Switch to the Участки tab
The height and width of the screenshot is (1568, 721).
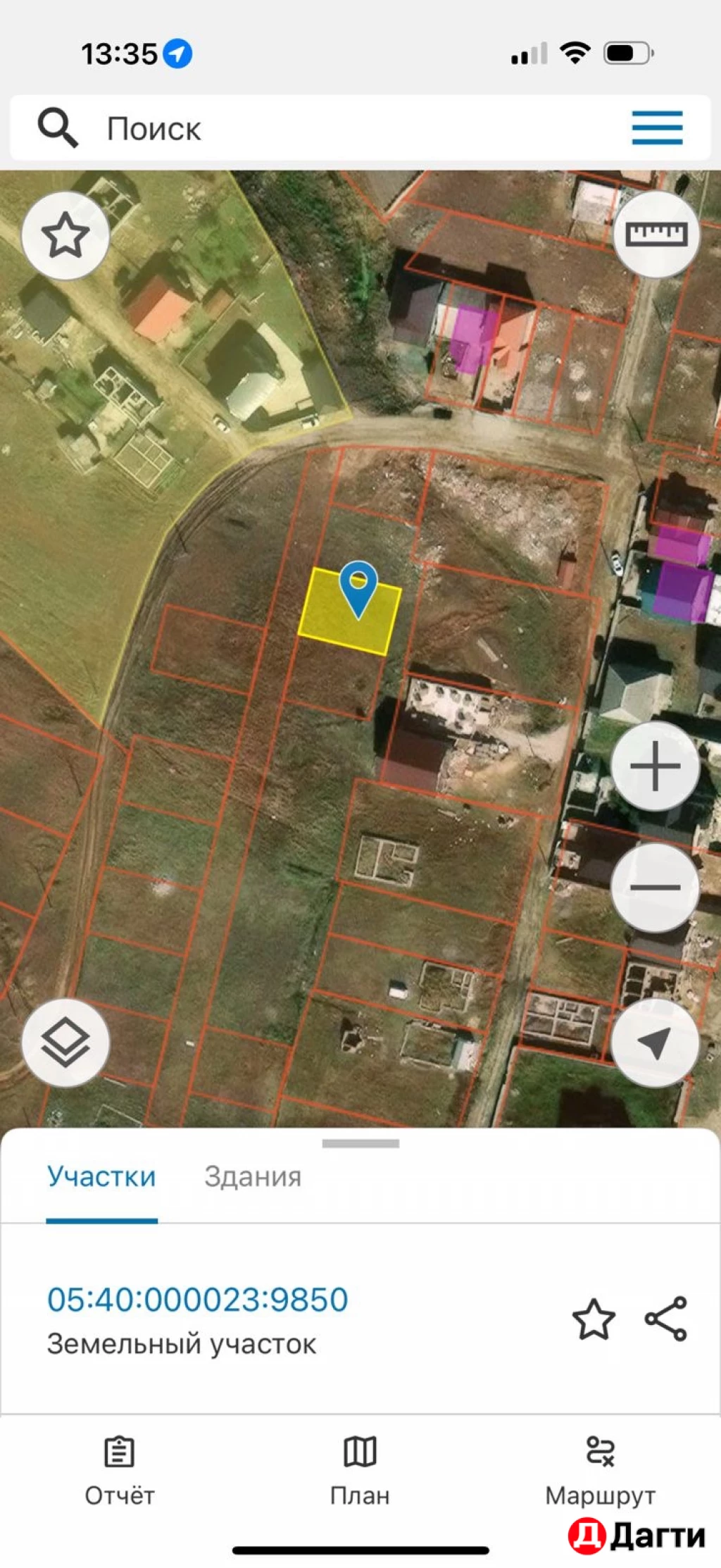(101, 1177)
